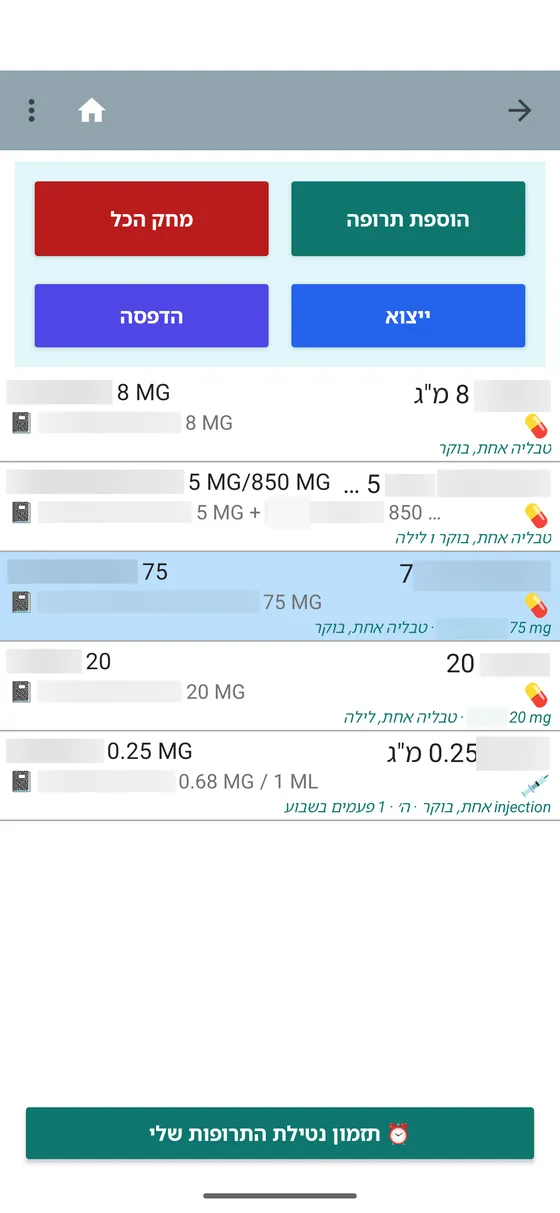Open the 20 MG night tablet row
This screenshot has height=1213, width=560.
pyautogui.click(x=280, y=686)
